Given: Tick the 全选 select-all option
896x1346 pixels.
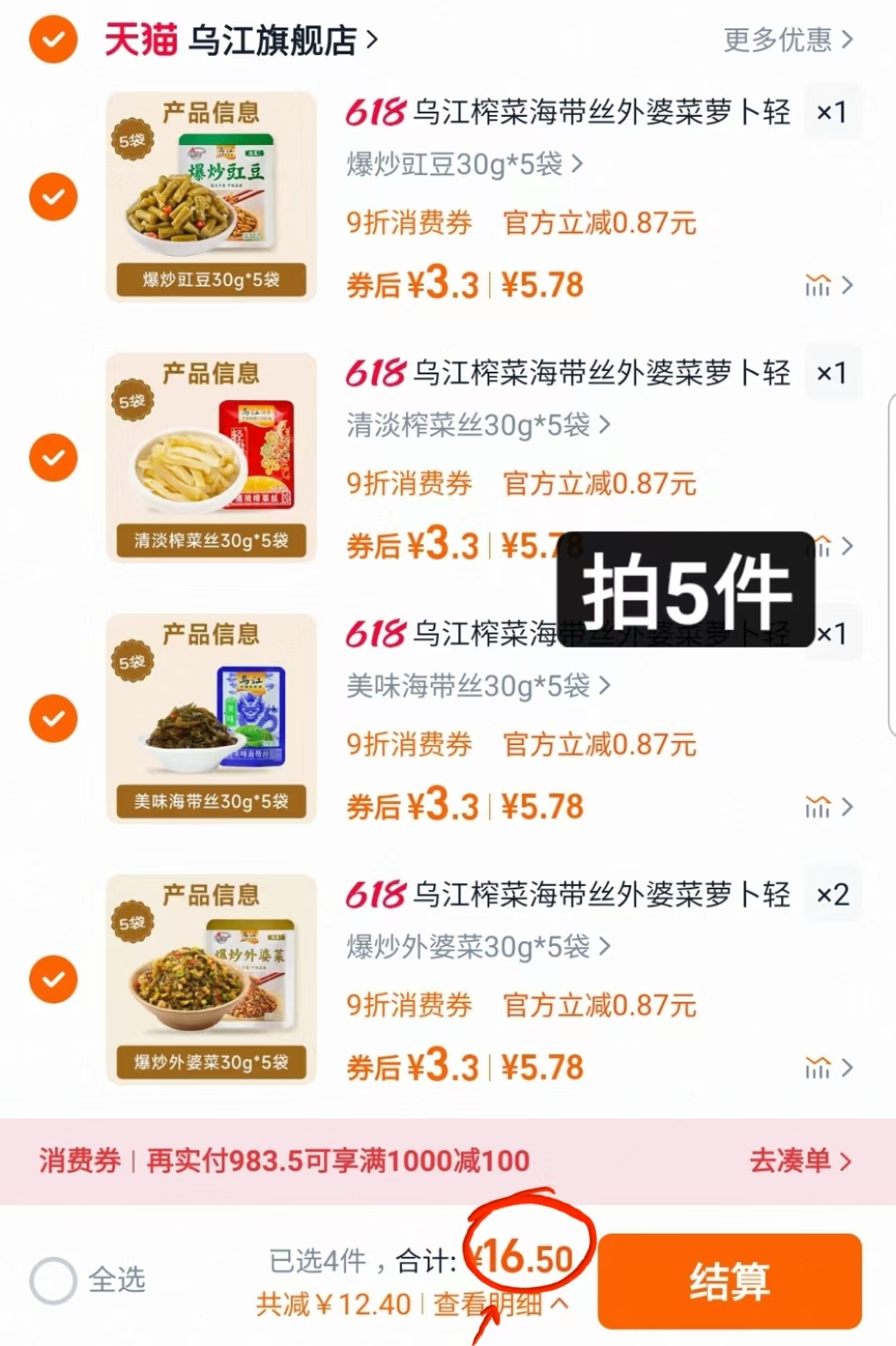Looking at the screenshot, I should (x=53, y=1279).
